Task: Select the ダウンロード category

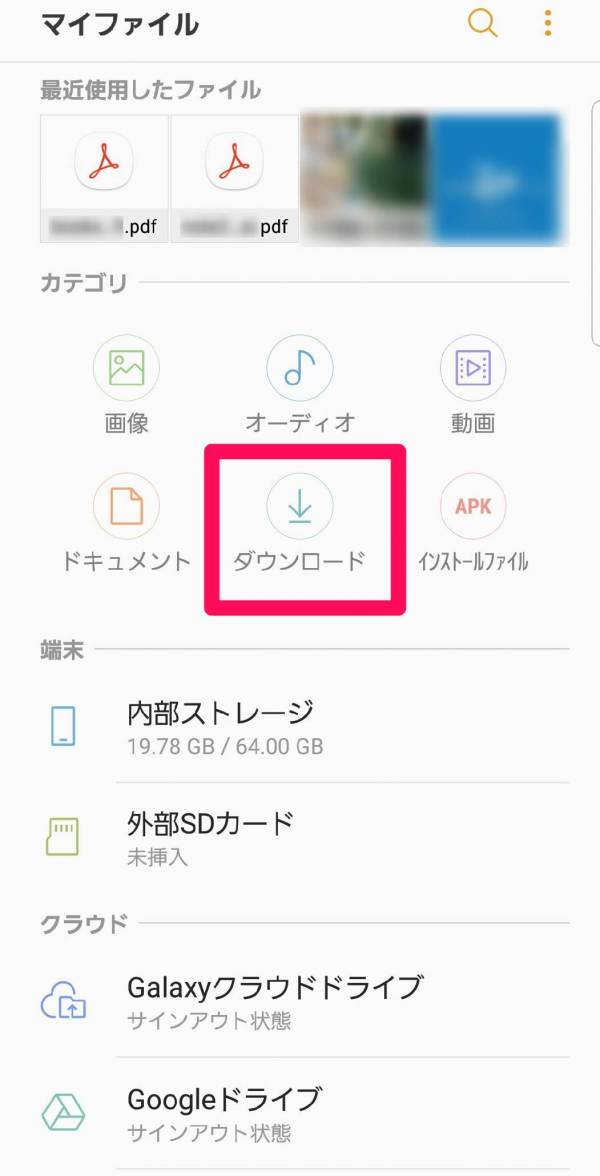Action: click(299, 523)
